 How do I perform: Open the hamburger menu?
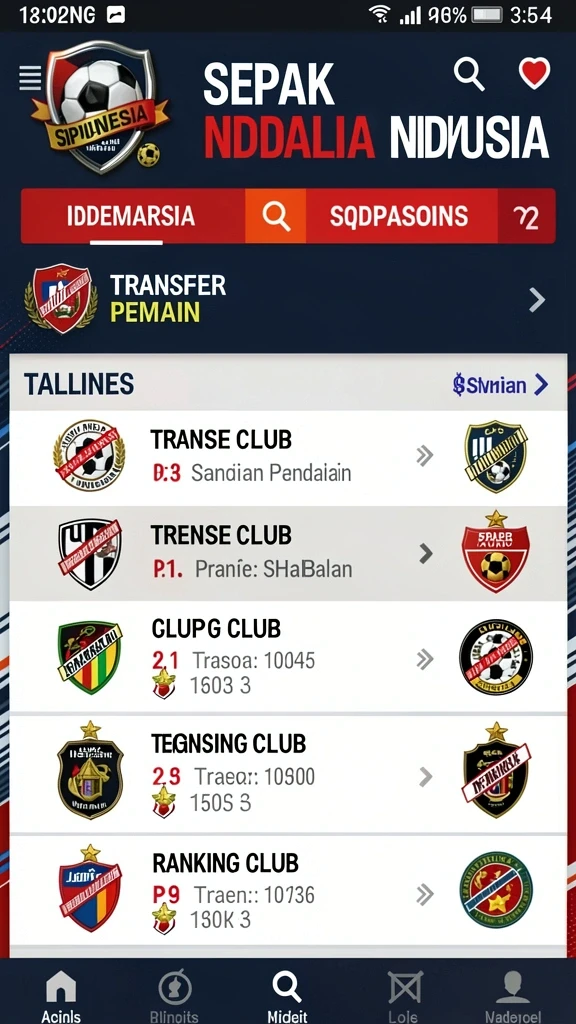29,78
